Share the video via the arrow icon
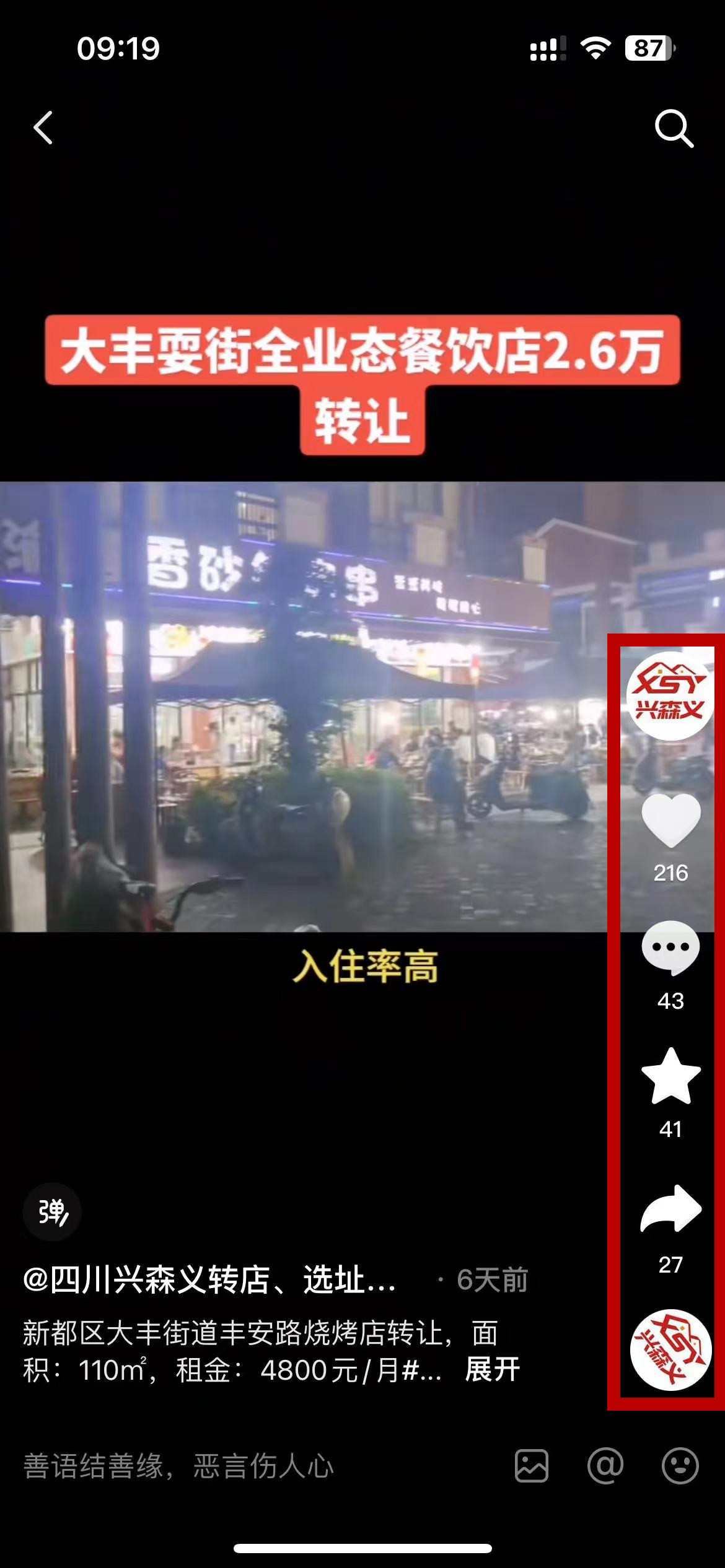Screen dimensions: 725x1568 tap(670, 1208)
